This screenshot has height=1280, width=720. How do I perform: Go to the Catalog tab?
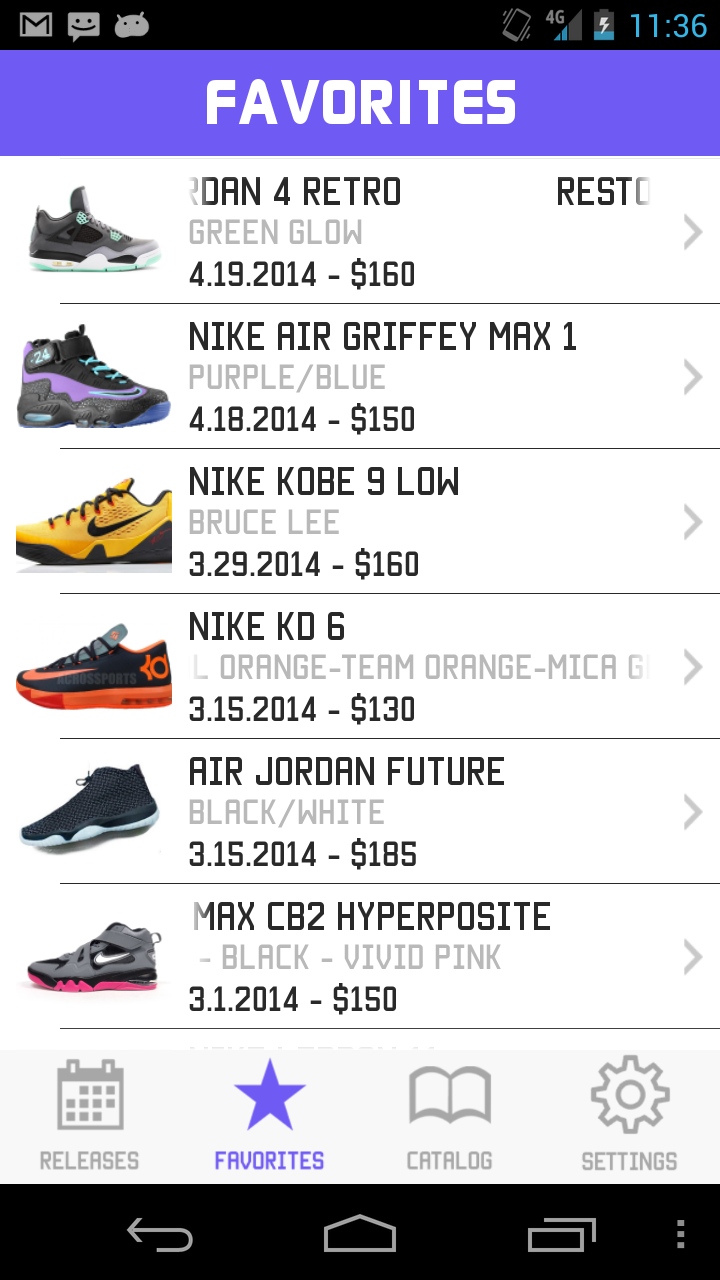(450, 1116)
